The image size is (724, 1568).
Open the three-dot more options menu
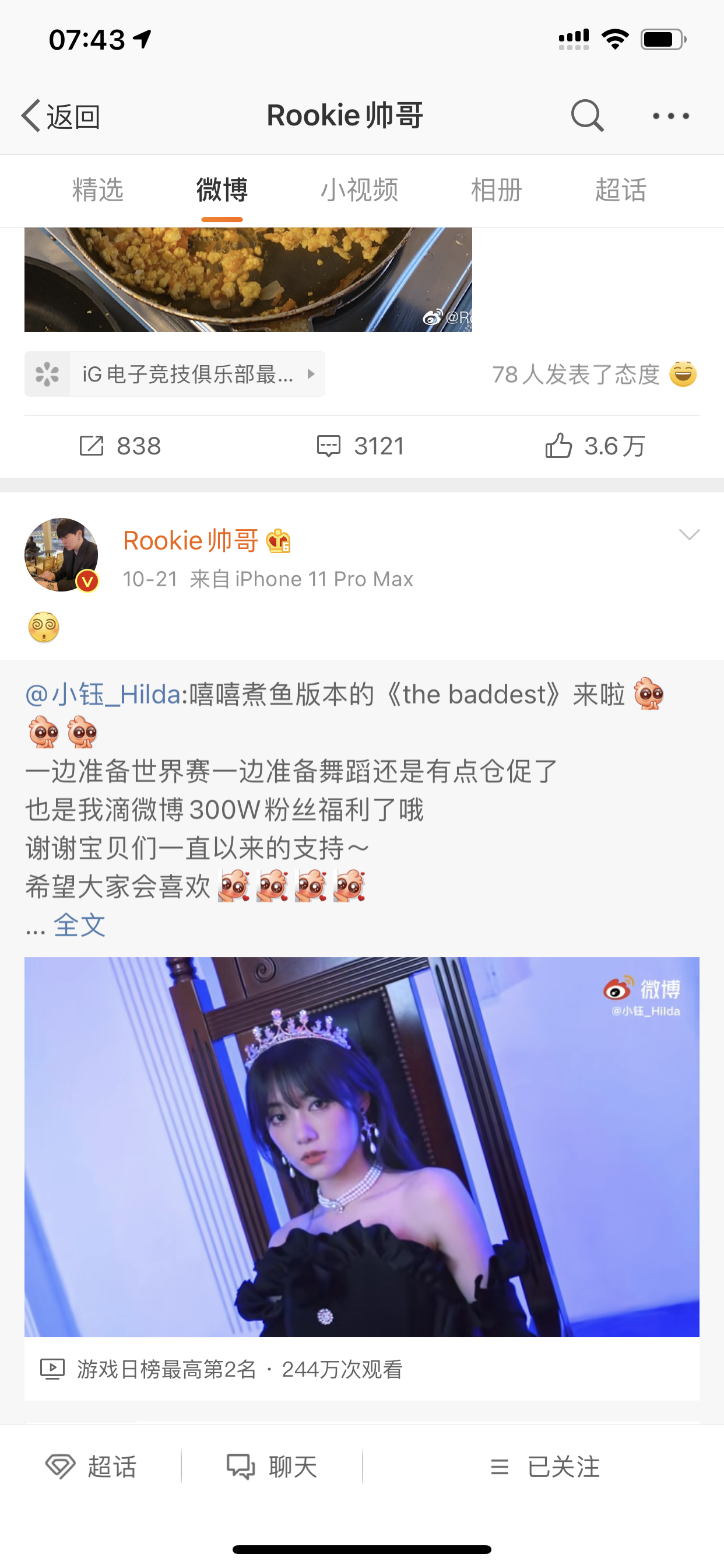click(670, 116)
